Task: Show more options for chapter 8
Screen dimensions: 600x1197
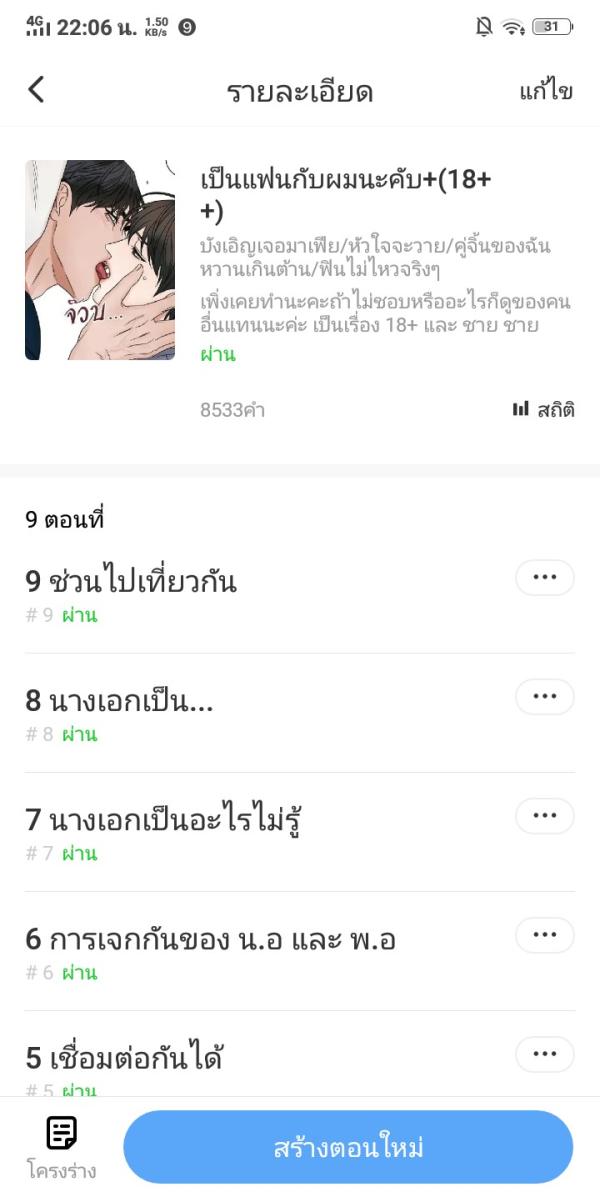Action: (x=545, y=697)
